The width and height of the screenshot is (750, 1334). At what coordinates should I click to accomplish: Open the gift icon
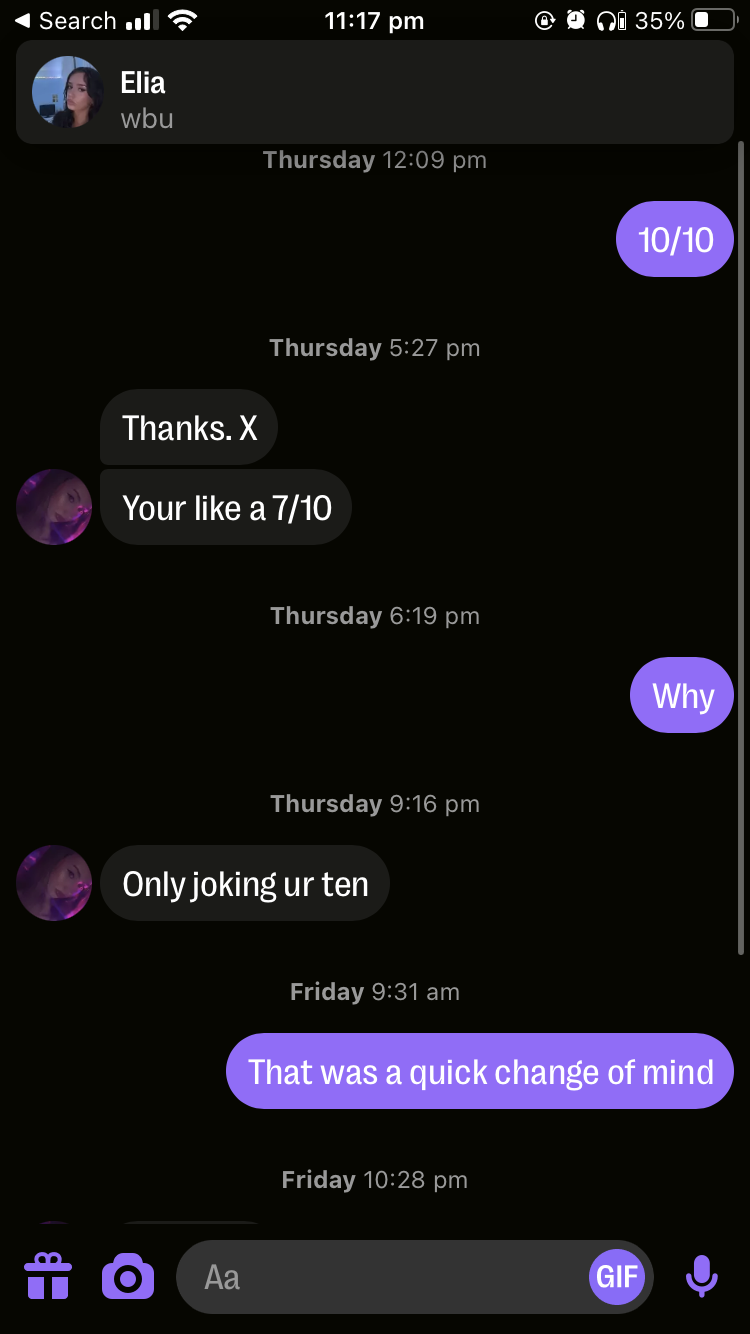(48, 1277)
